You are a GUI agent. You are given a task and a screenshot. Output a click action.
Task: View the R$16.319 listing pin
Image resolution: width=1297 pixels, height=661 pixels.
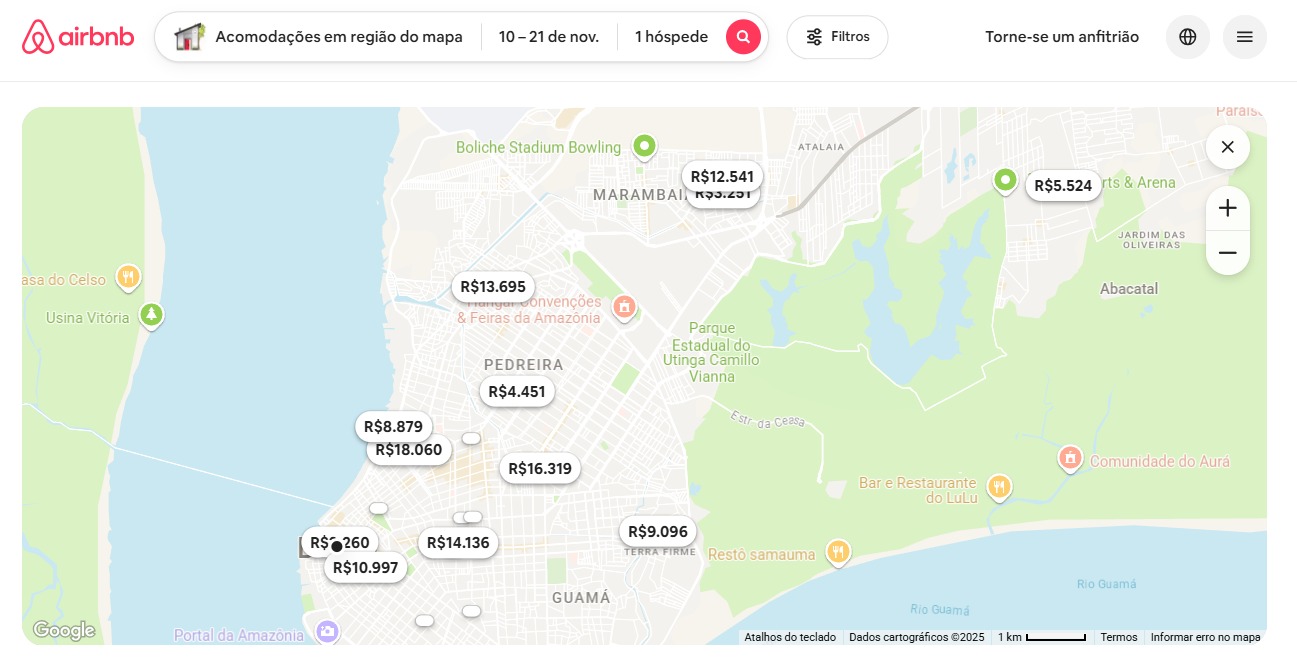click(x=540, y=468)
